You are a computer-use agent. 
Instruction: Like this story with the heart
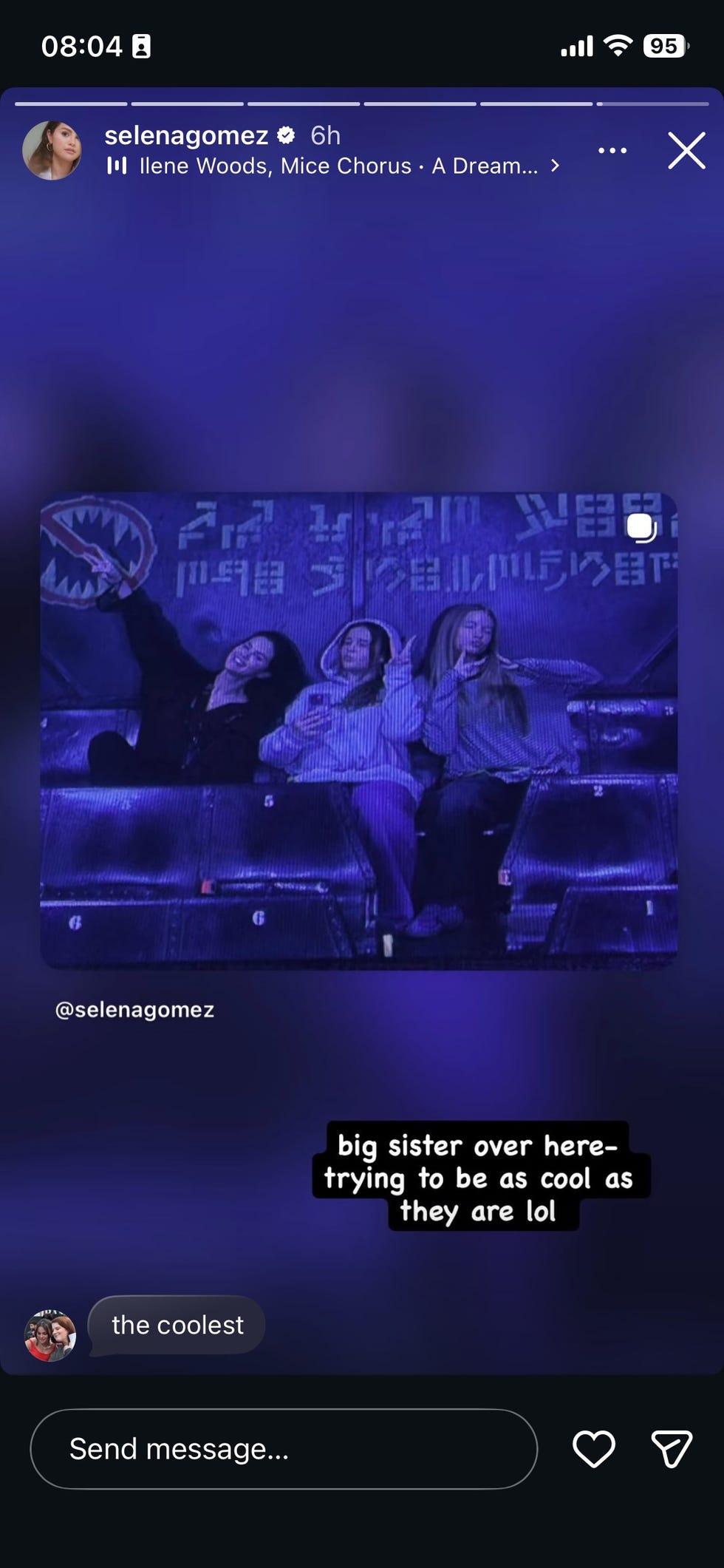593,1448
